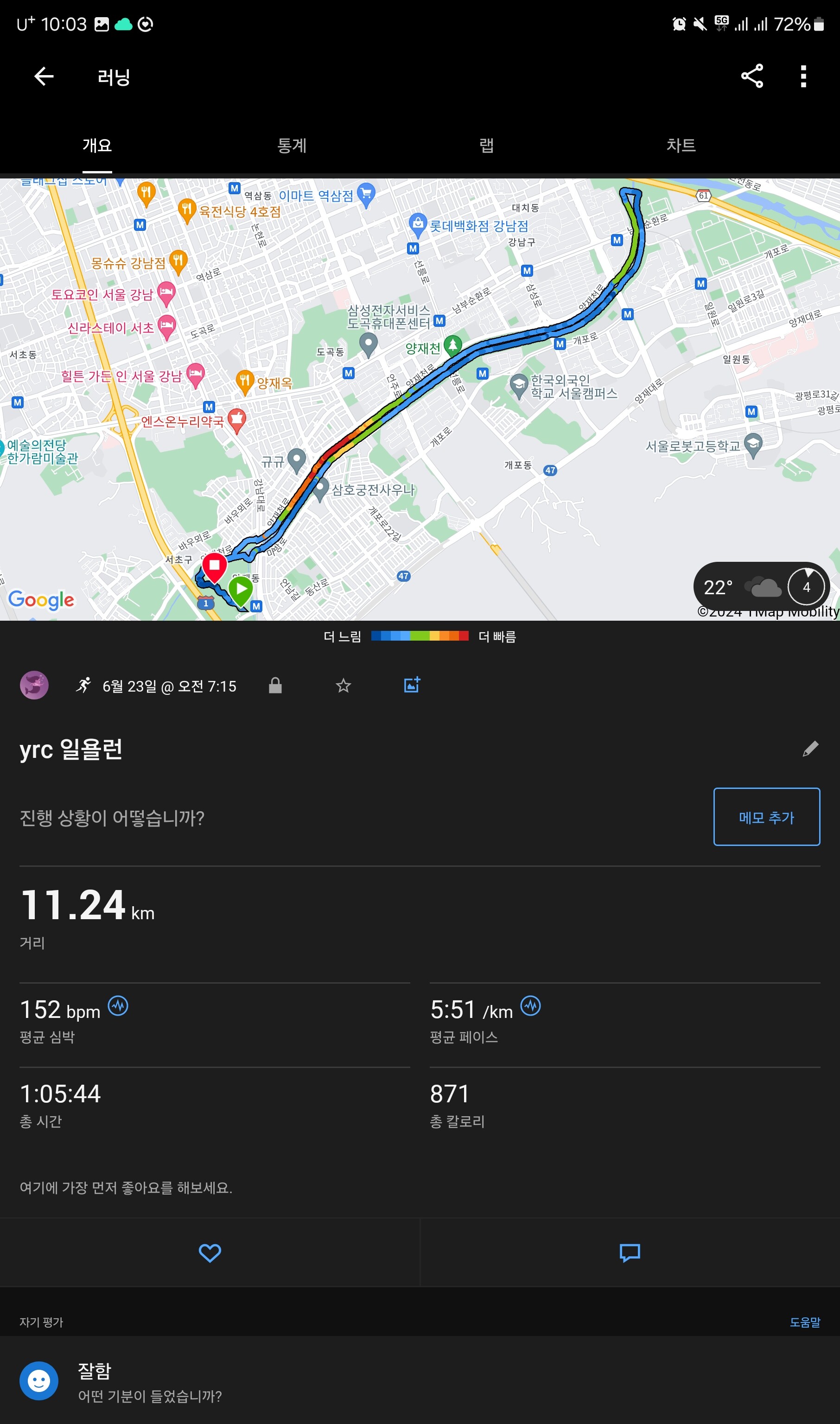Add a photo to this activity

click(x=412, y=685)
